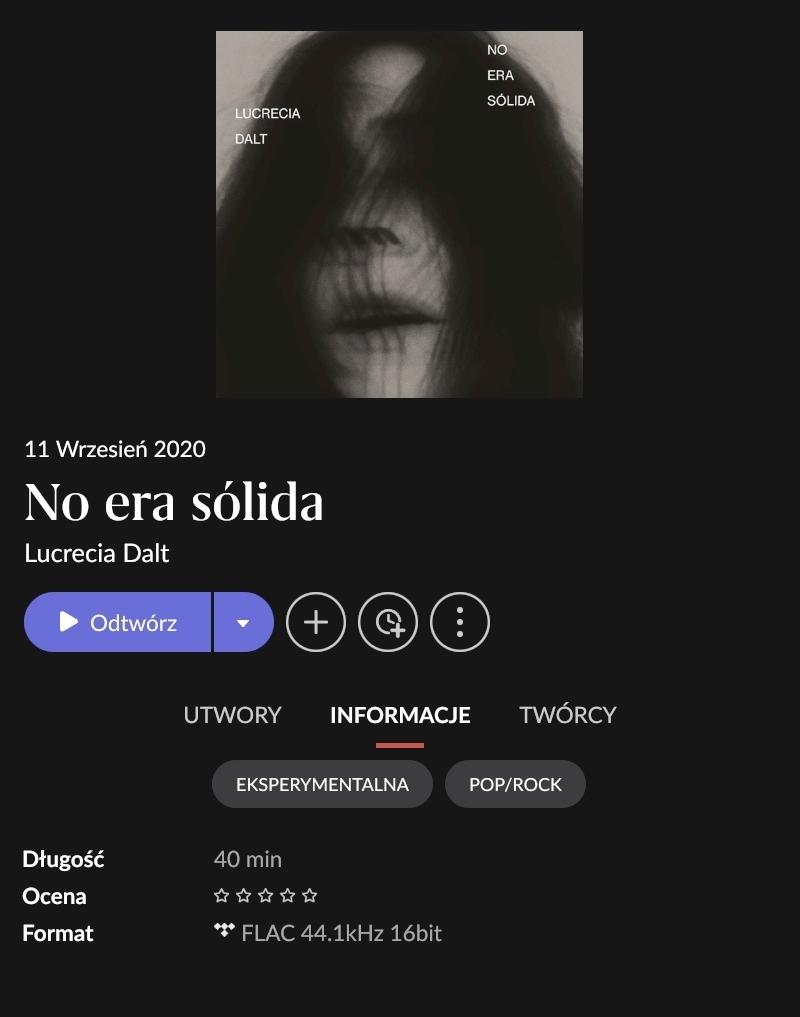This screenshot has width=800, height=1017.
Task: Go to the Twórcy tab
Action: click(568, 715)
